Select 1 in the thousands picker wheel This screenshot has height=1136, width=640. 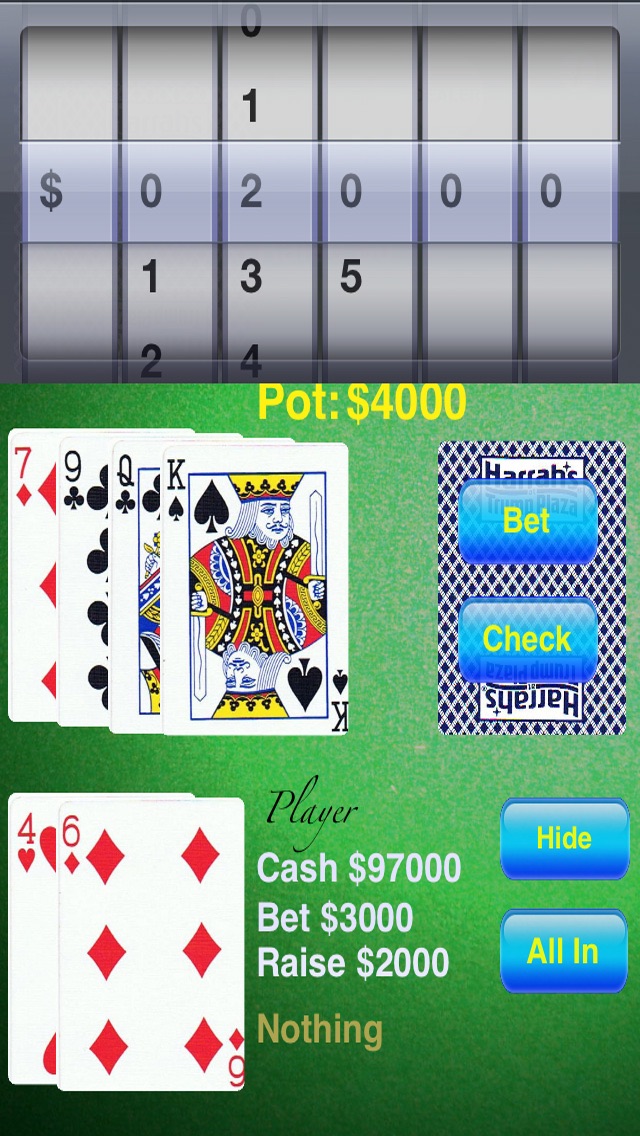tap(250, 106)
